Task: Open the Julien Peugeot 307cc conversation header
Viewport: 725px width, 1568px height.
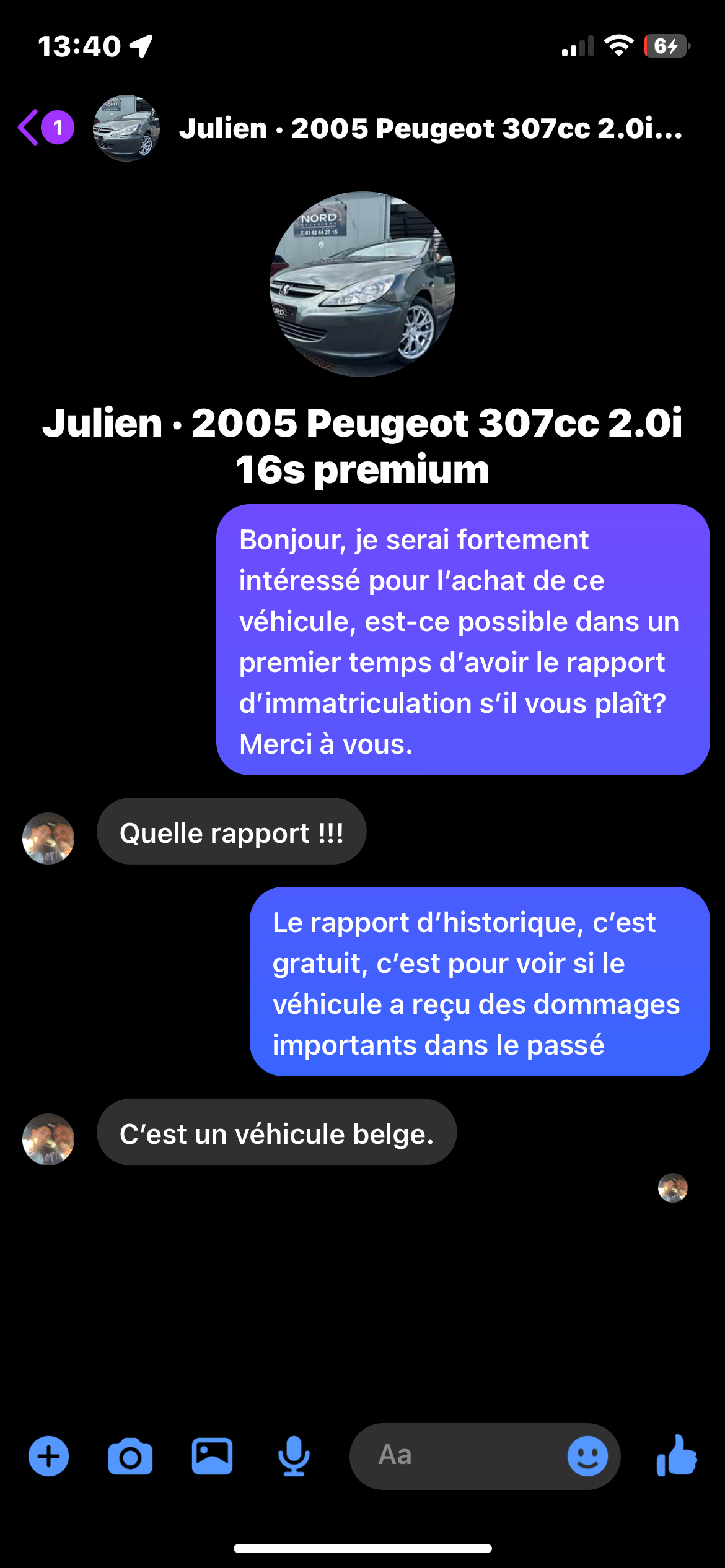Action: pos(430,129)
